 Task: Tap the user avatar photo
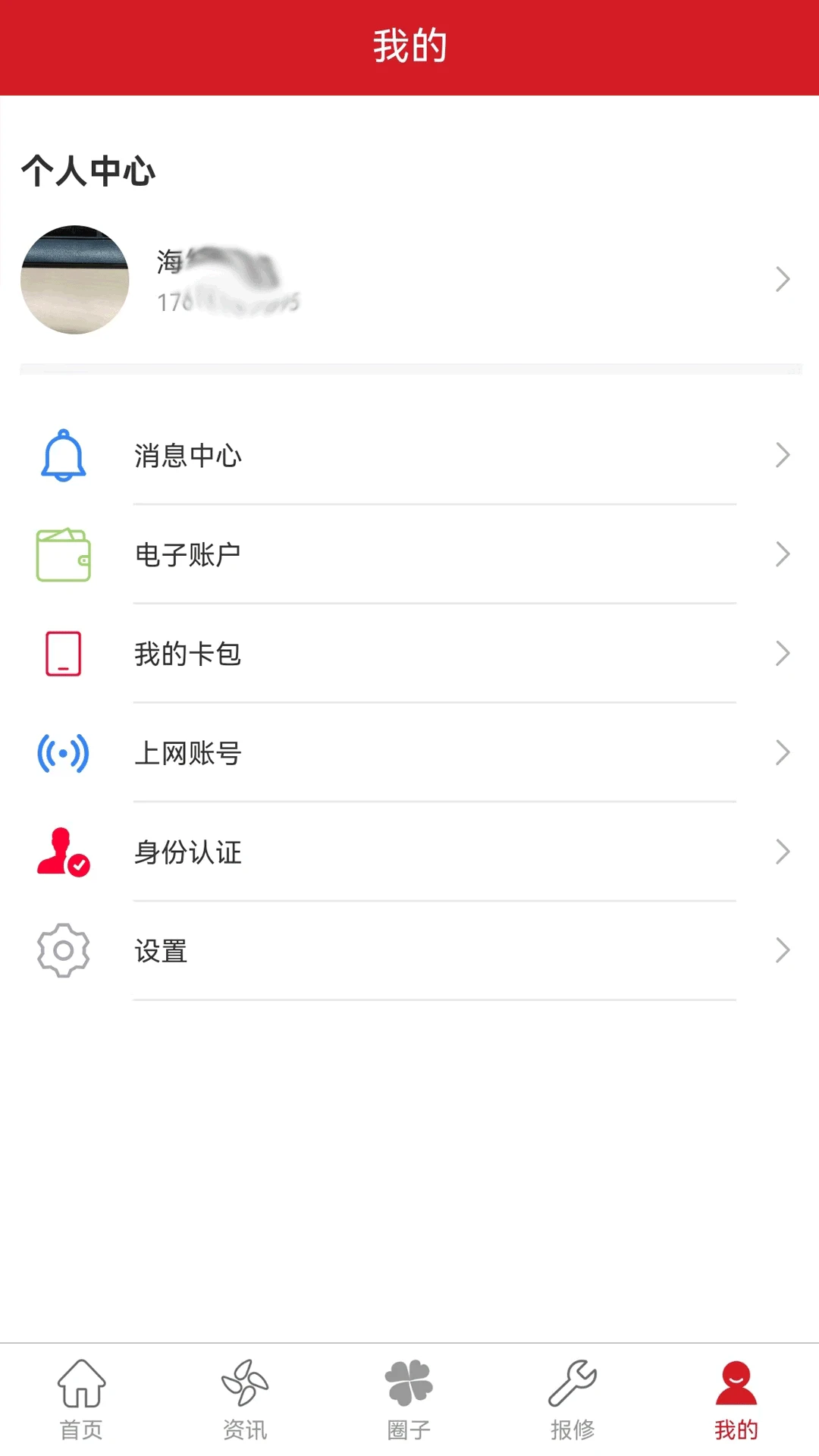pyautogui.click(x=74, y=279)
